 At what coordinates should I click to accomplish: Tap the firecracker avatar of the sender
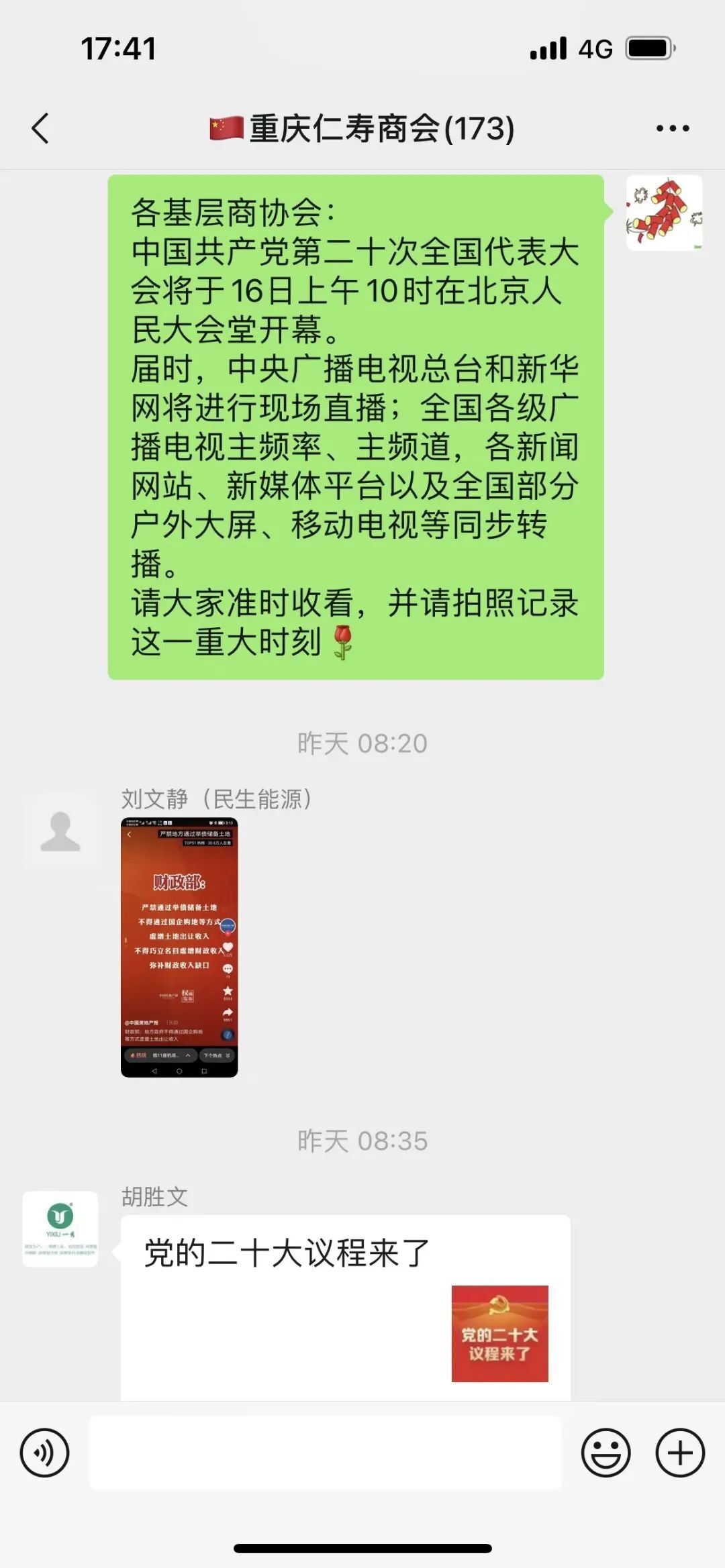[x=664, y=213]
